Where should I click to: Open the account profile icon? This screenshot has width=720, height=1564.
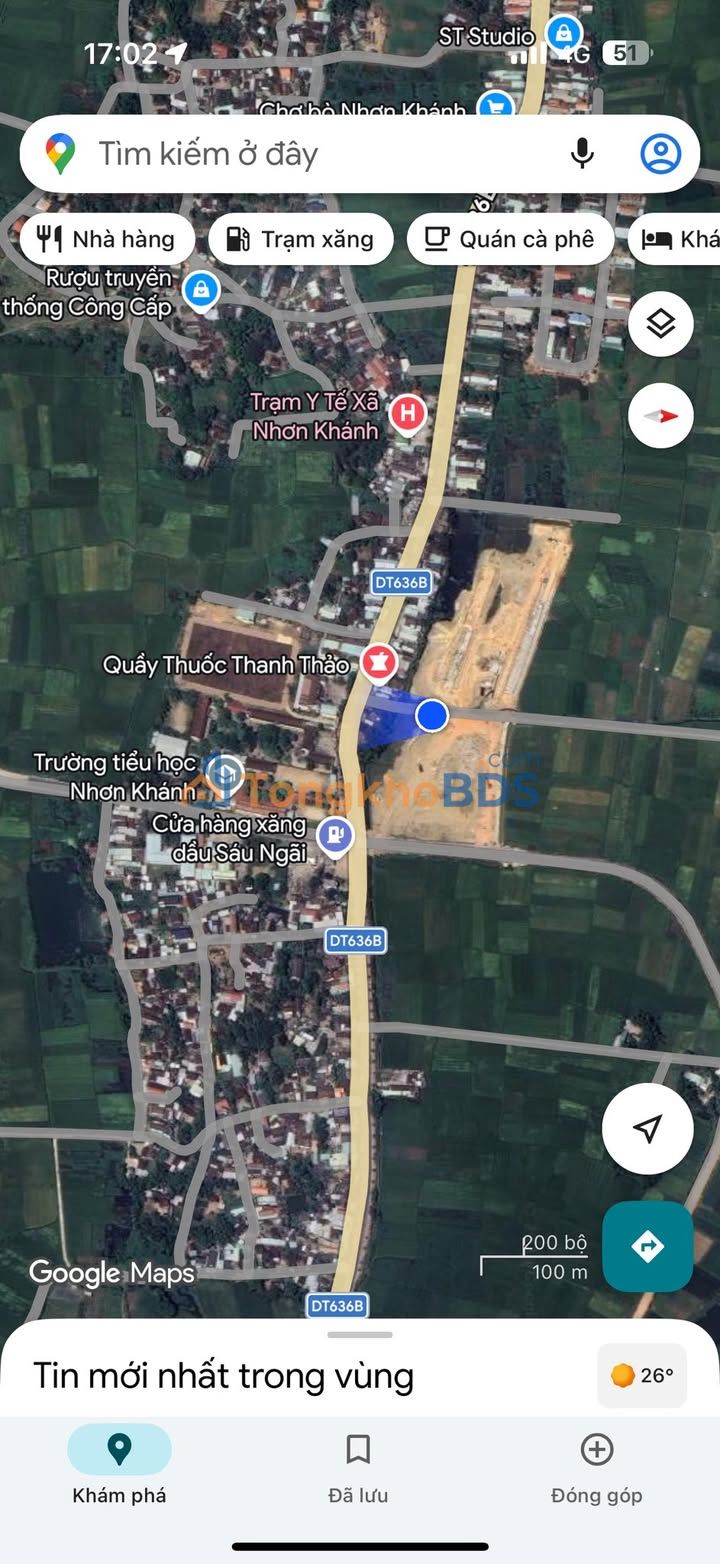point(660,154)
